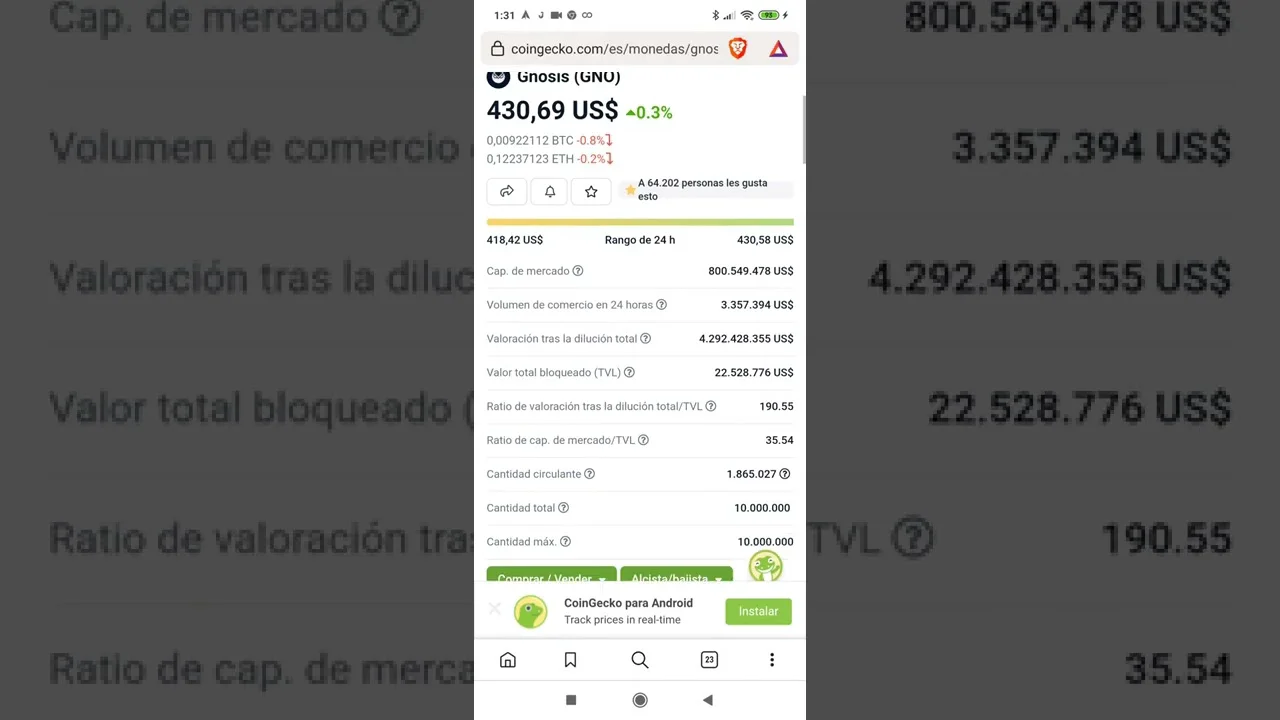The height and width of the screenshot is (720, 1280).
Task: Open Comprar / Vender dropdown
Action: coord(551,577)
